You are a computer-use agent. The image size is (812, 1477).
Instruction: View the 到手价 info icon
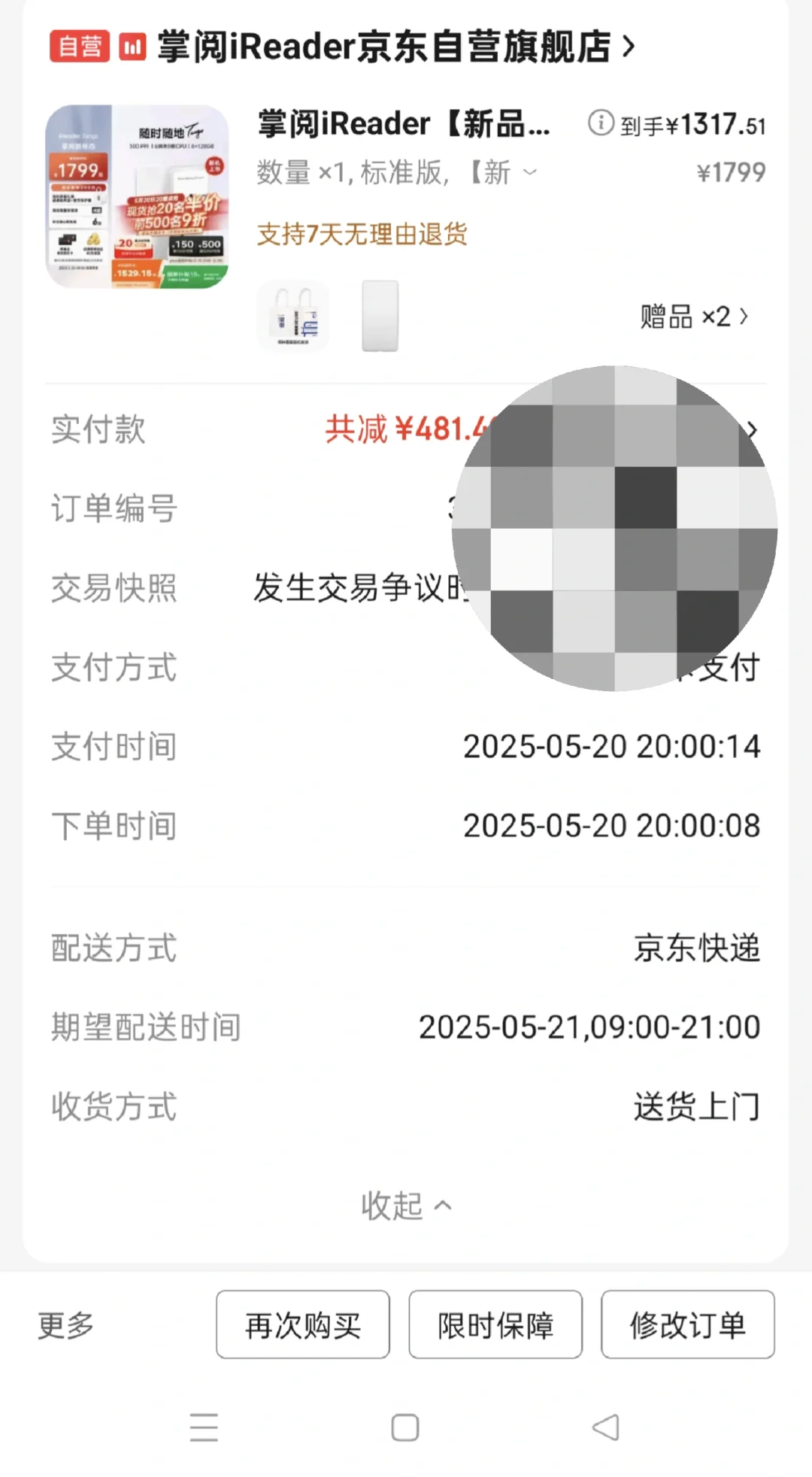(600, 123)
